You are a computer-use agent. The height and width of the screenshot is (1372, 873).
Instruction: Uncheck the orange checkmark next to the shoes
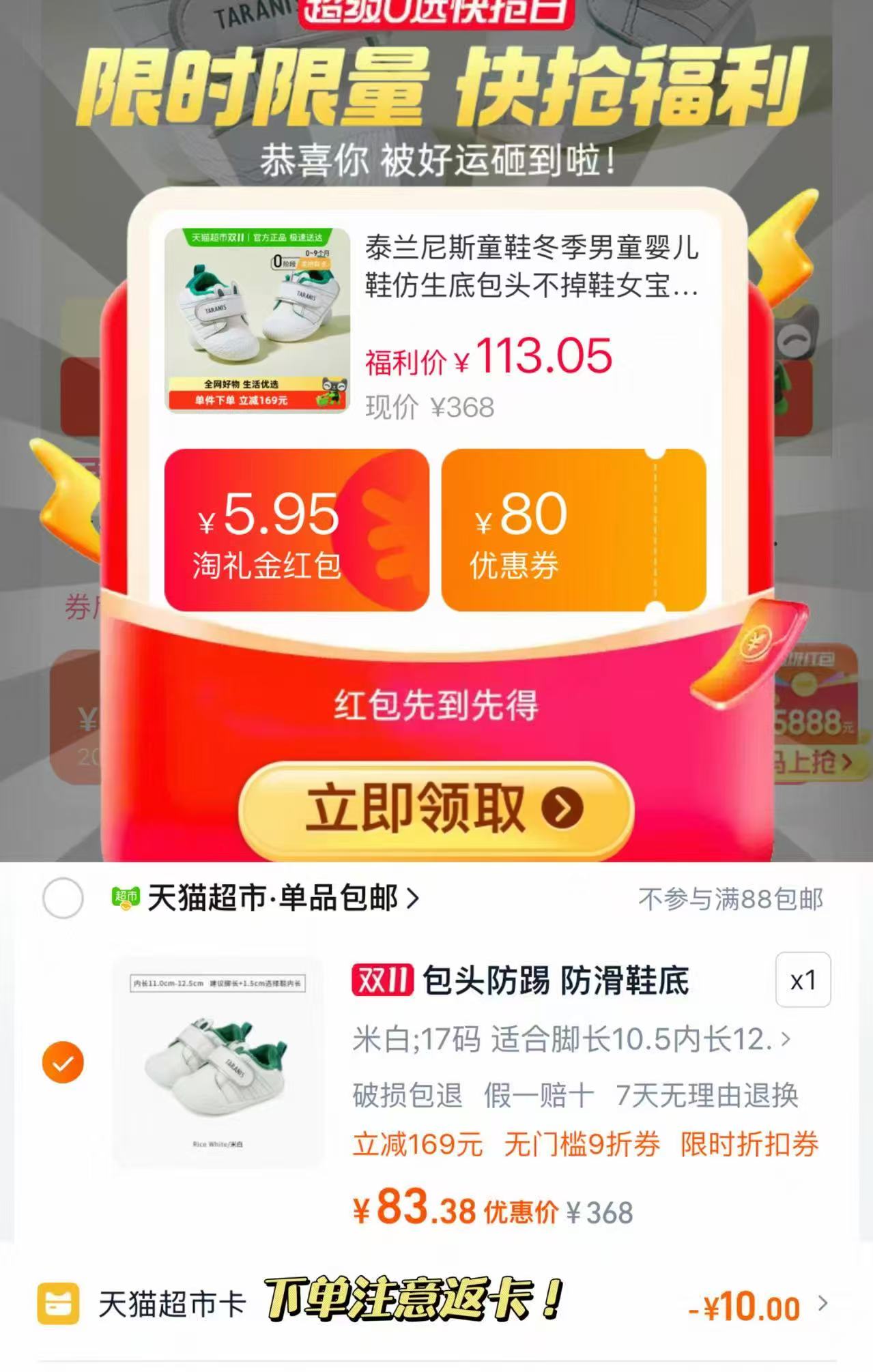coord(62,1062)
